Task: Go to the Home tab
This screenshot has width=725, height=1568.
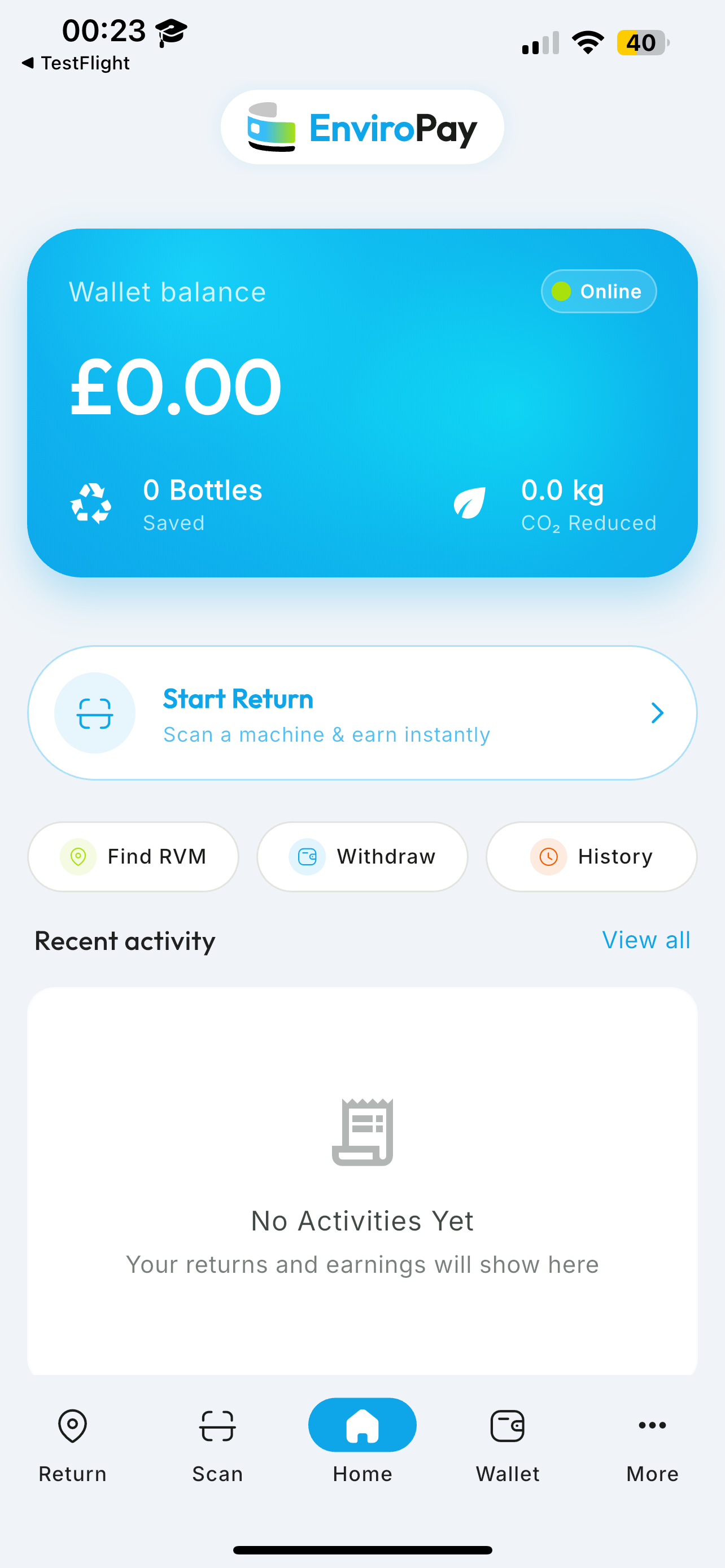Action: coord(362,1442)
